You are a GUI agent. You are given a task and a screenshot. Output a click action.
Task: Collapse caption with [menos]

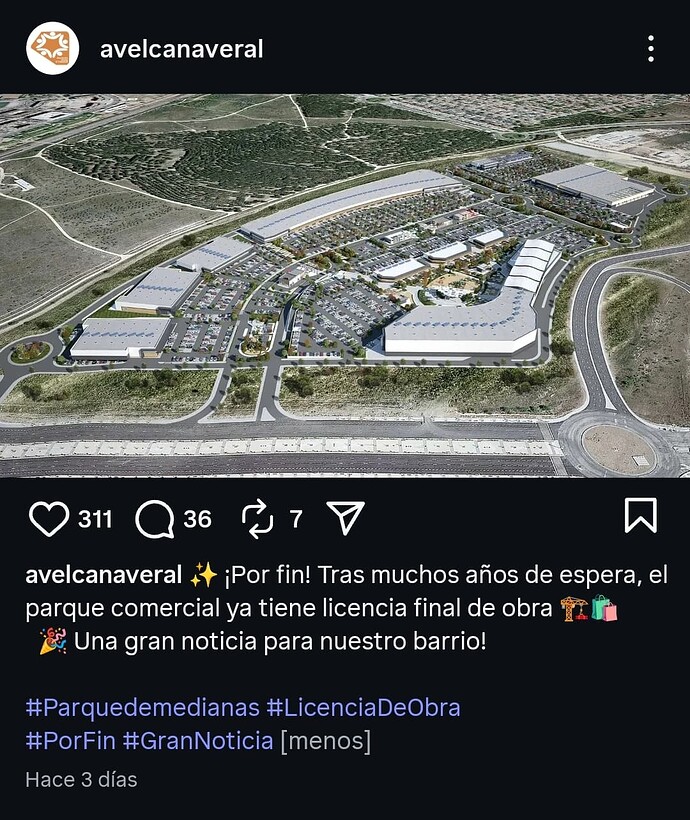pos(326,741)
